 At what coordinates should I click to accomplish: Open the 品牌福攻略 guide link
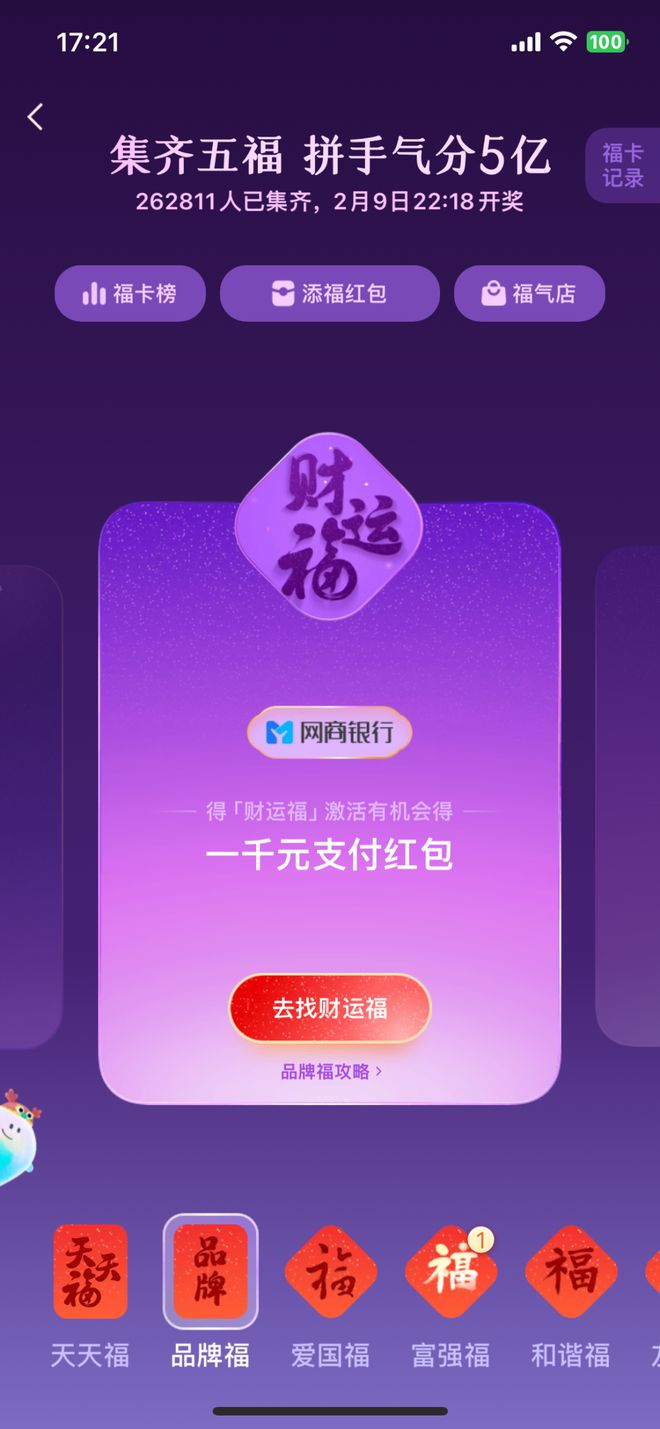point(331,1071)
